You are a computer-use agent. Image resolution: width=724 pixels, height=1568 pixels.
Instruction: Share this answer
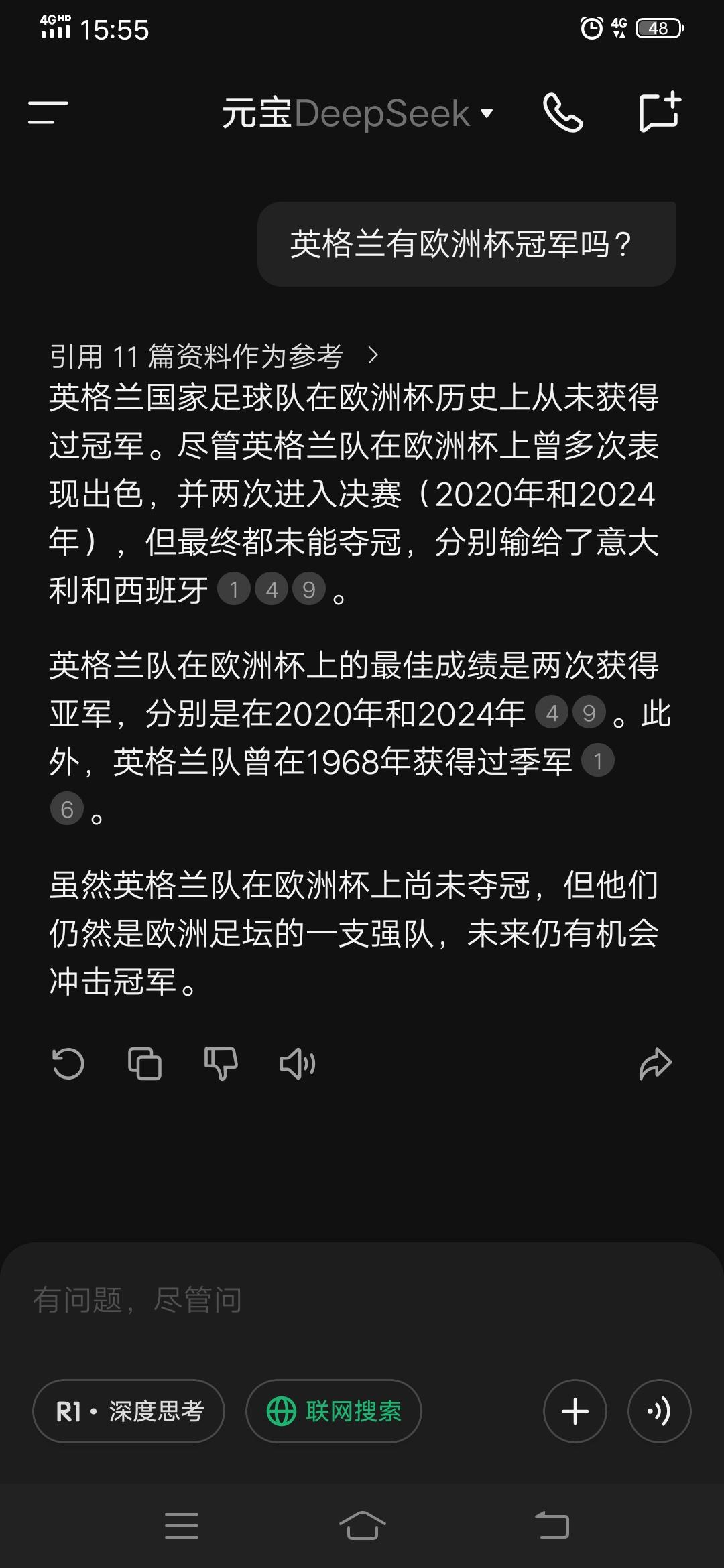click(x=655, y=1063)
